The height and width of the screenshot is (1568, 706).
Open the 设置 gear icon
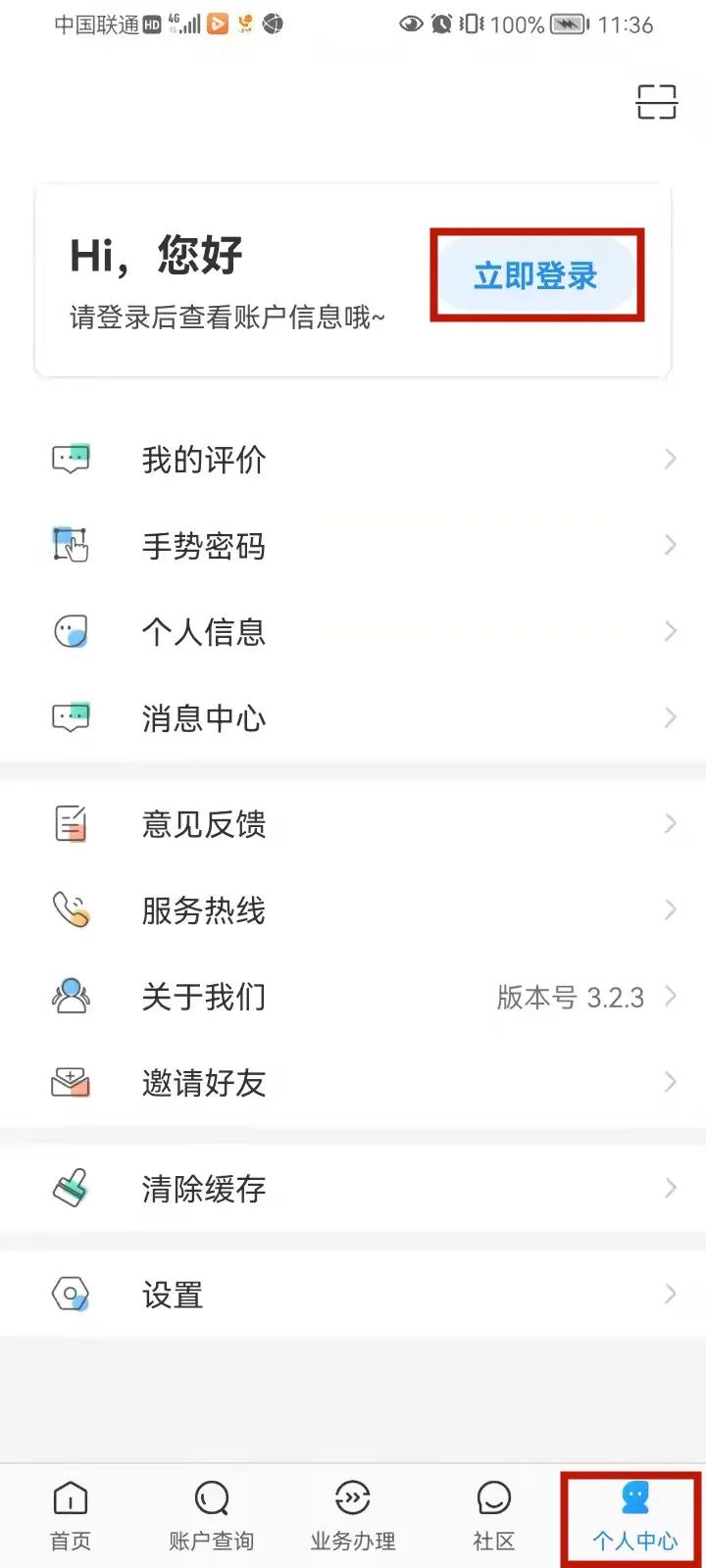tap(70, 1294)
